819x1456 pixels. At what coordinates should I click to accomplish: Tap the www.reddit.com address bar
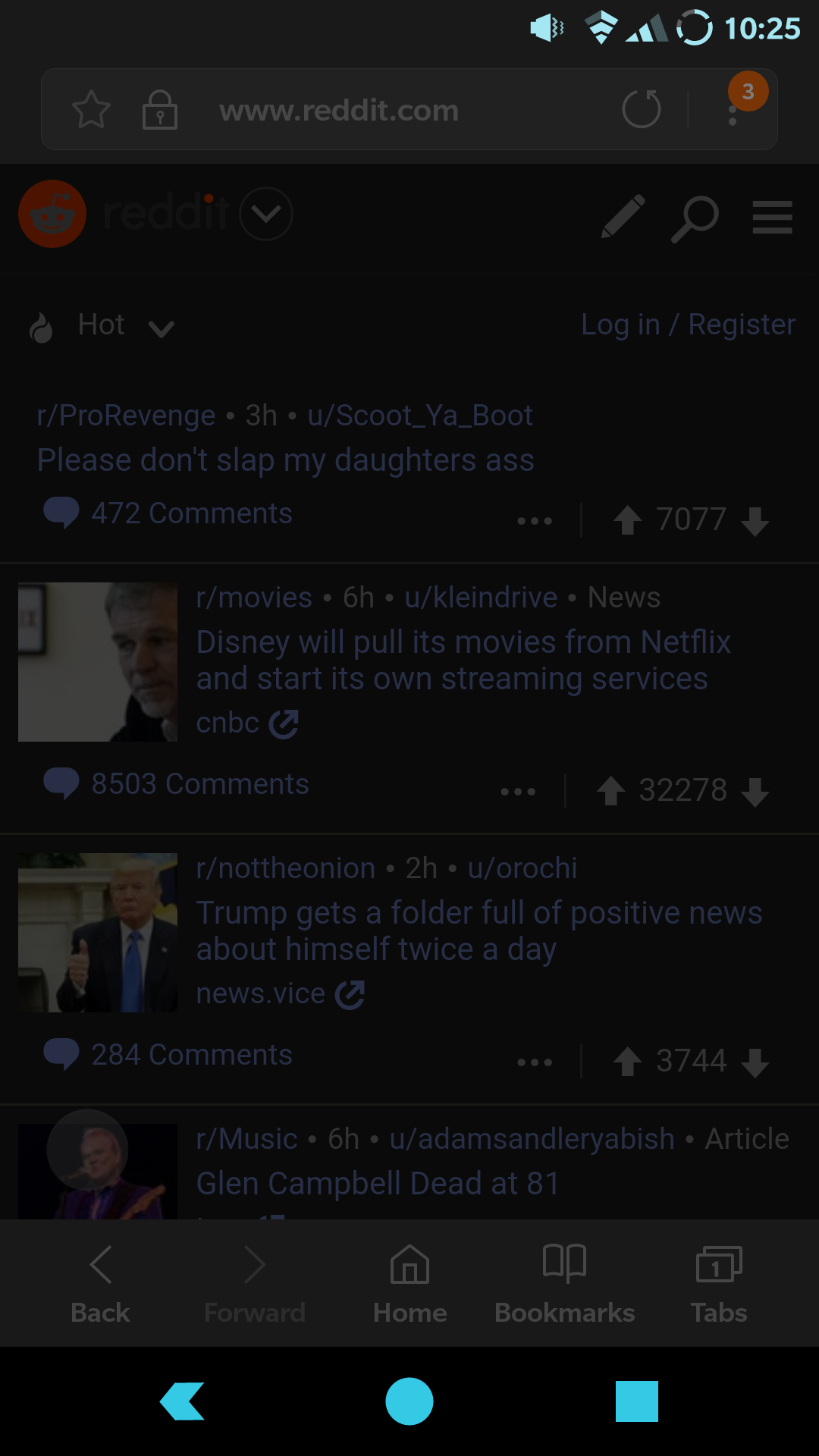(x=339, y=111)
